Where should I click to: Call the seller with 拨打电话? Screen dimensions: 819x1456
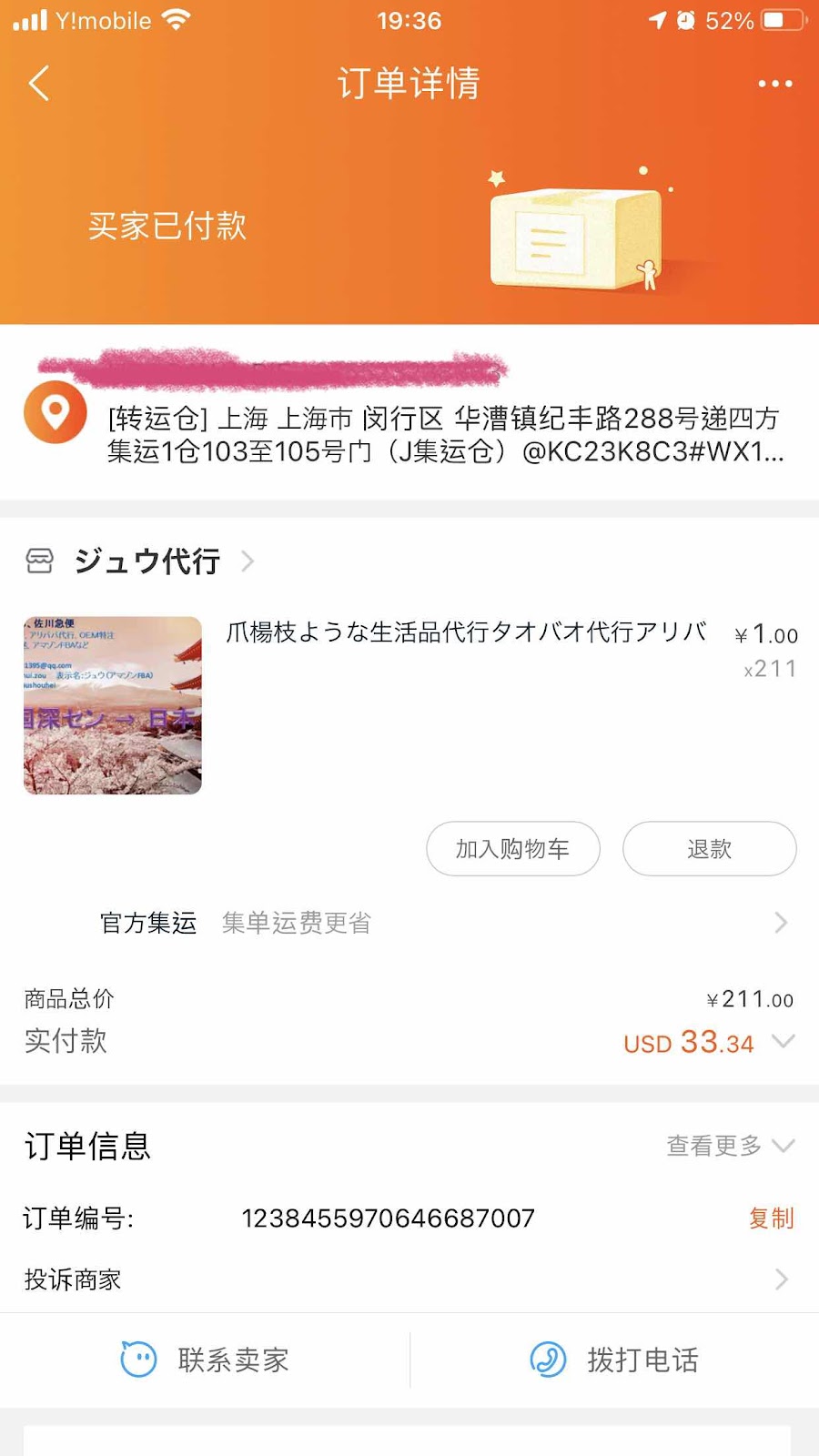(614, 1360)
